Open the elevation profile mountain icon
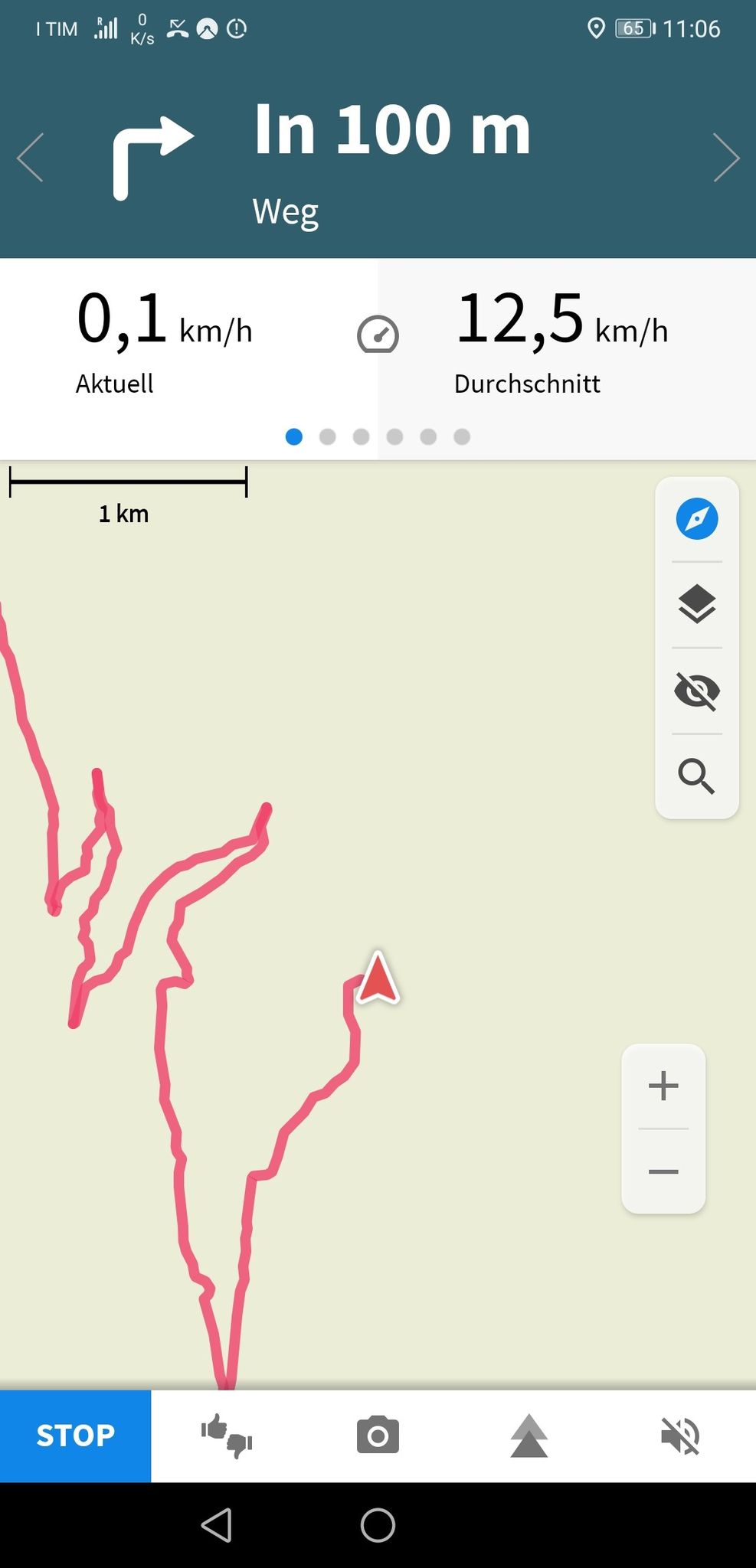Screen dimensions: 756x1568 529,1436
